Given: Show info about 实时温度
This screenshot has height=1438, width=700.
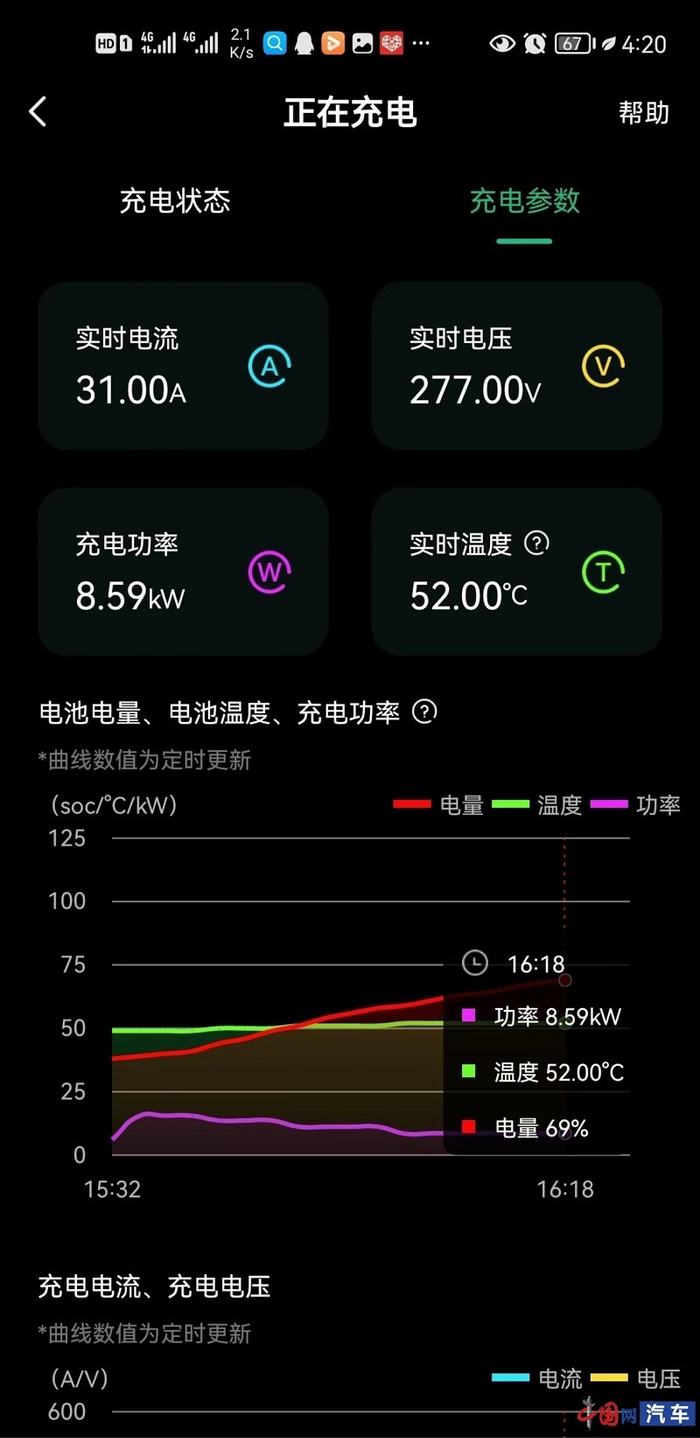Looking at the screenshot, I should tap(537, 543).
